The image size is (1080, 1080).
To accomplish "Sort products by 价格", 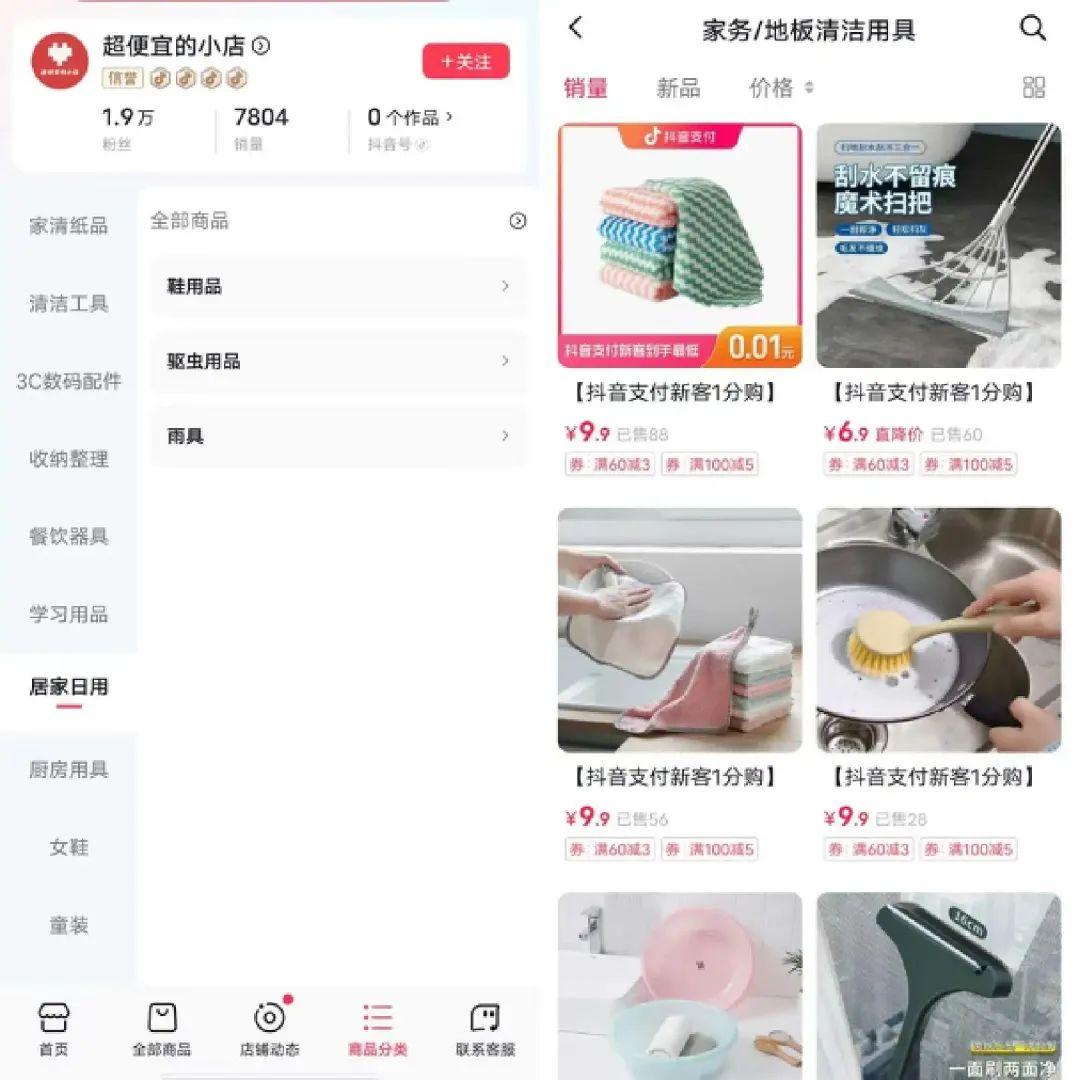I will coord(780,88).
